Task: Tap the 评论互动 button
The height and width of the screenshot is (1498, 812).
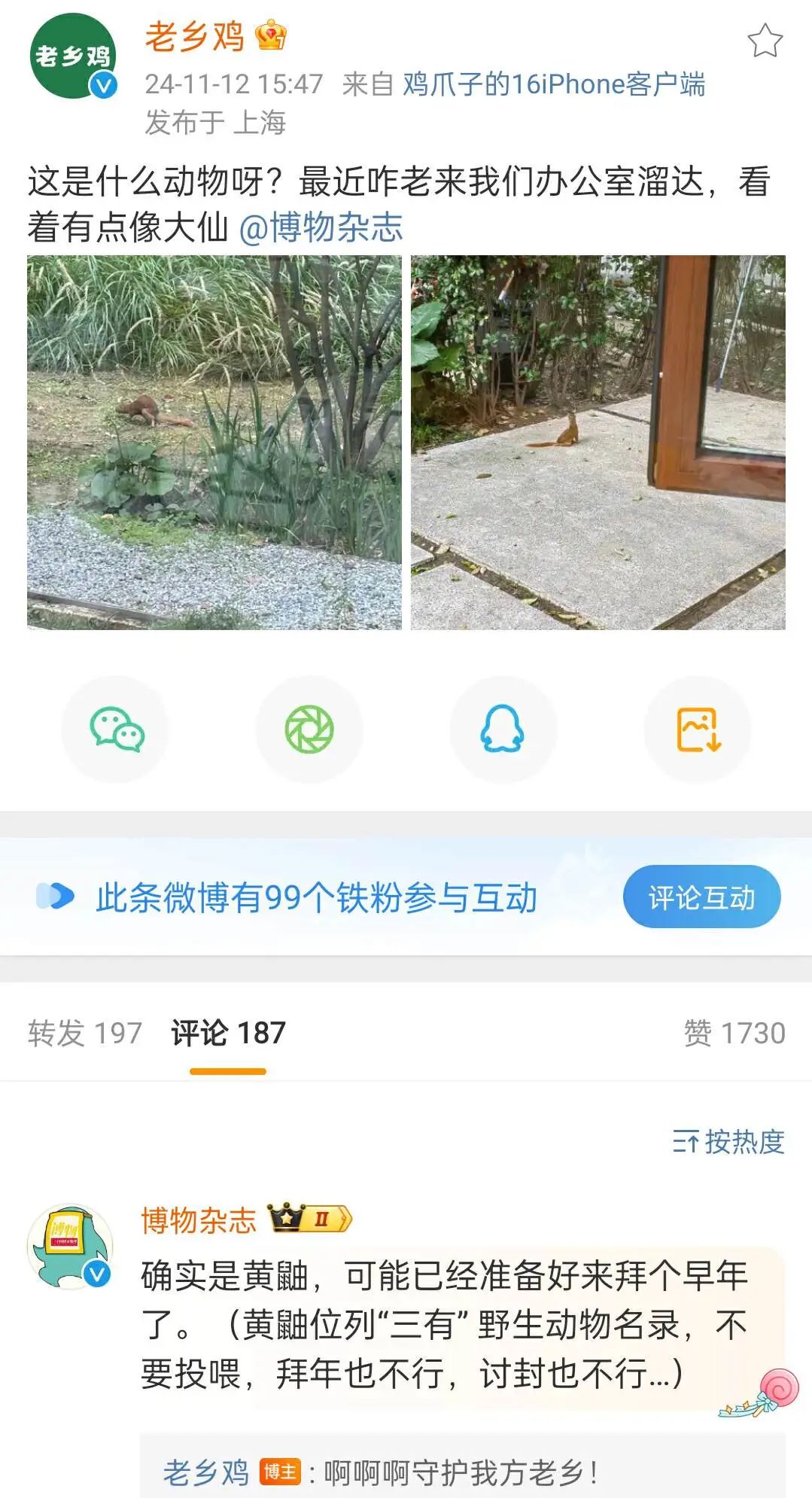Action: (701, 897)
